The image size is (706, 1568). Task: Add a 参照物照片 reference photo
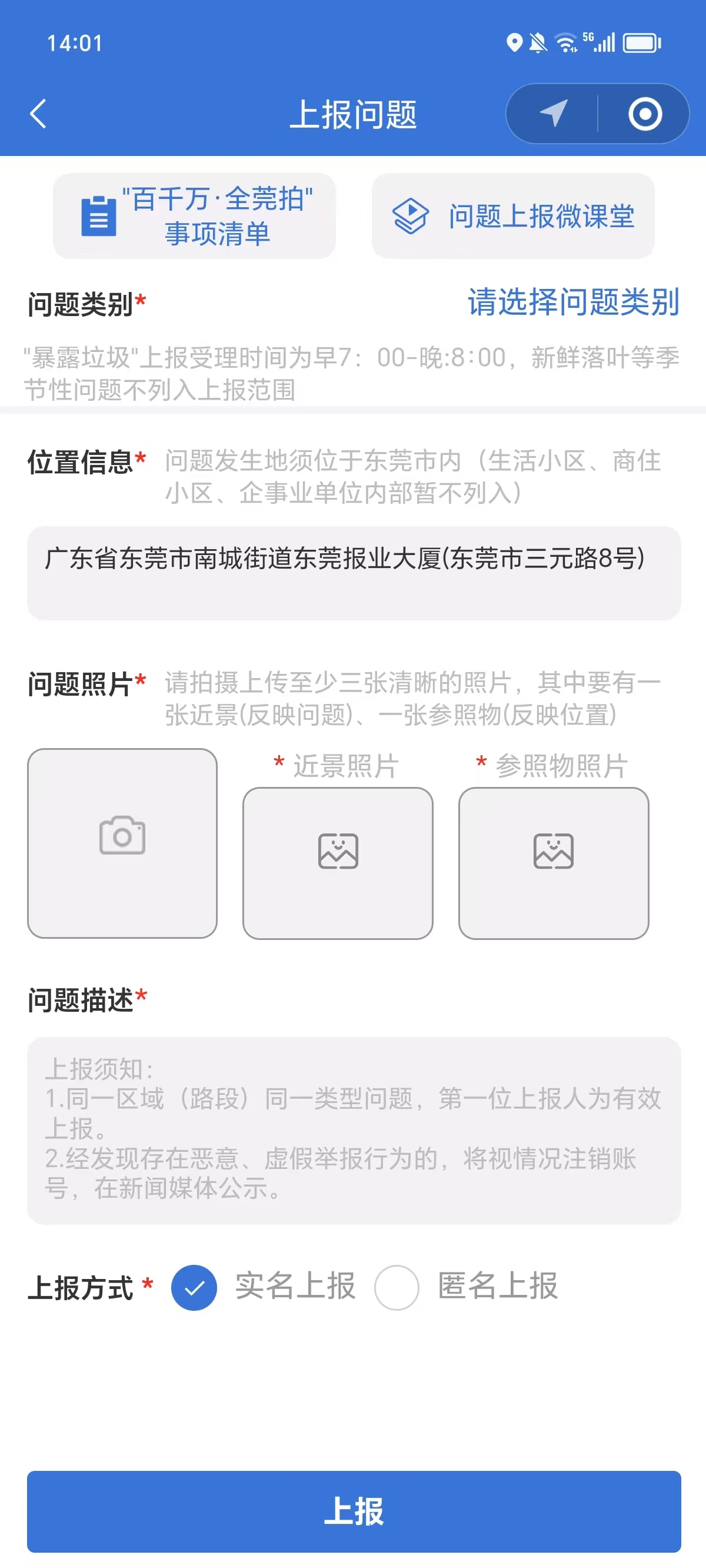tap(553, 862)
